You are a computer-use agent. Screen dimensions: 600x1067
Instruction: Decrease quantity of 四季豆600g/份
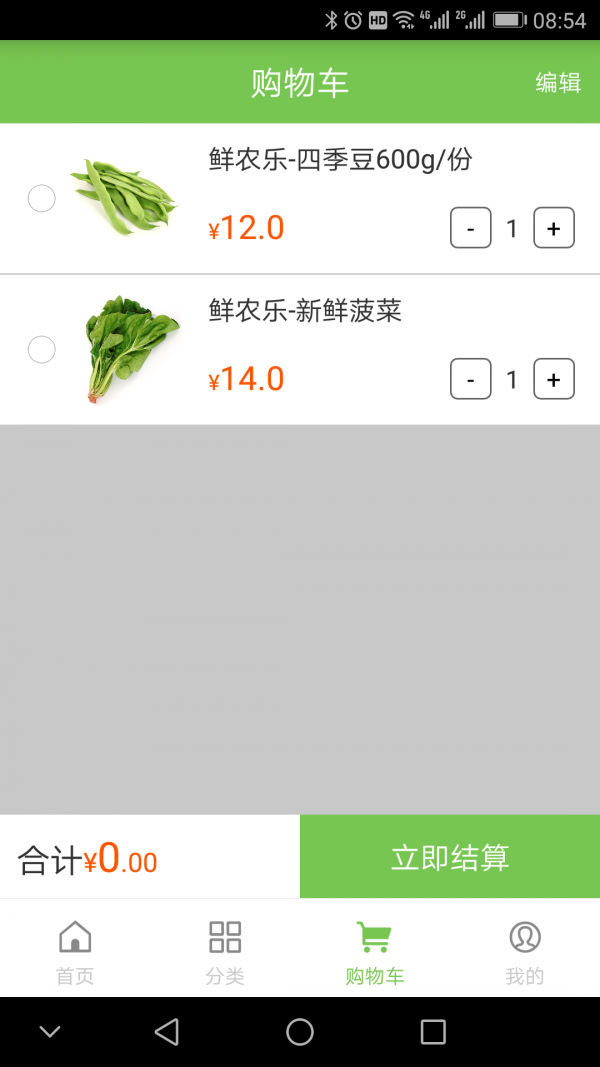pos(471,228)
